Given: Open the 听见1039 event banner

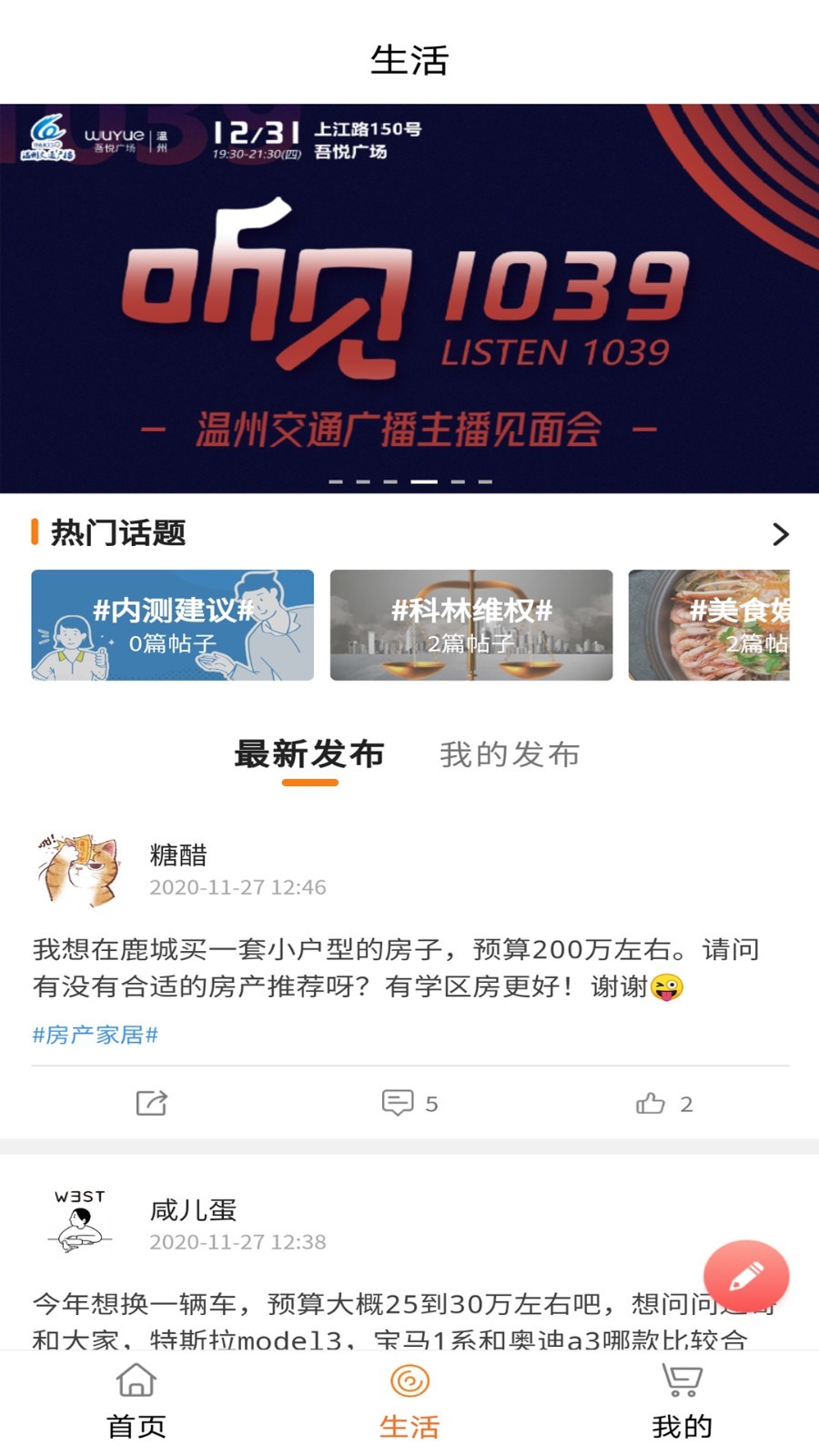Looking at the screenshot, I should click(409, 298).
